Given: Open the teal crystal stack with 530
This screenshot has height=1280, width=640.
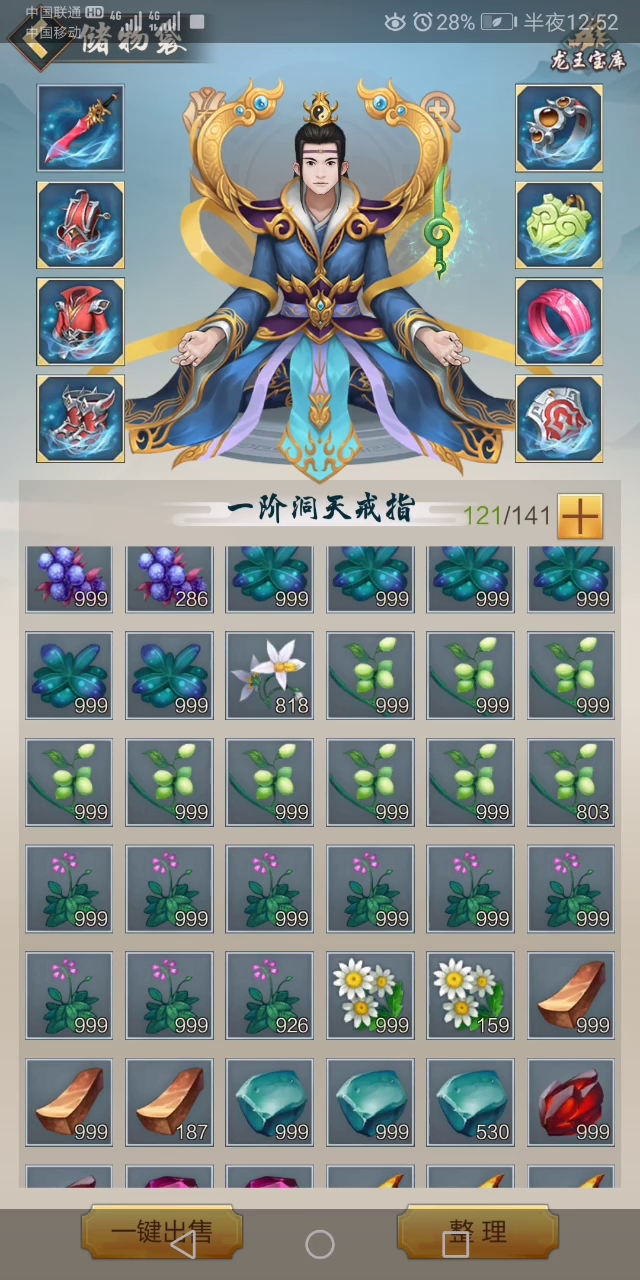Looking at the screenshot, I should [x=471, y=1102].
